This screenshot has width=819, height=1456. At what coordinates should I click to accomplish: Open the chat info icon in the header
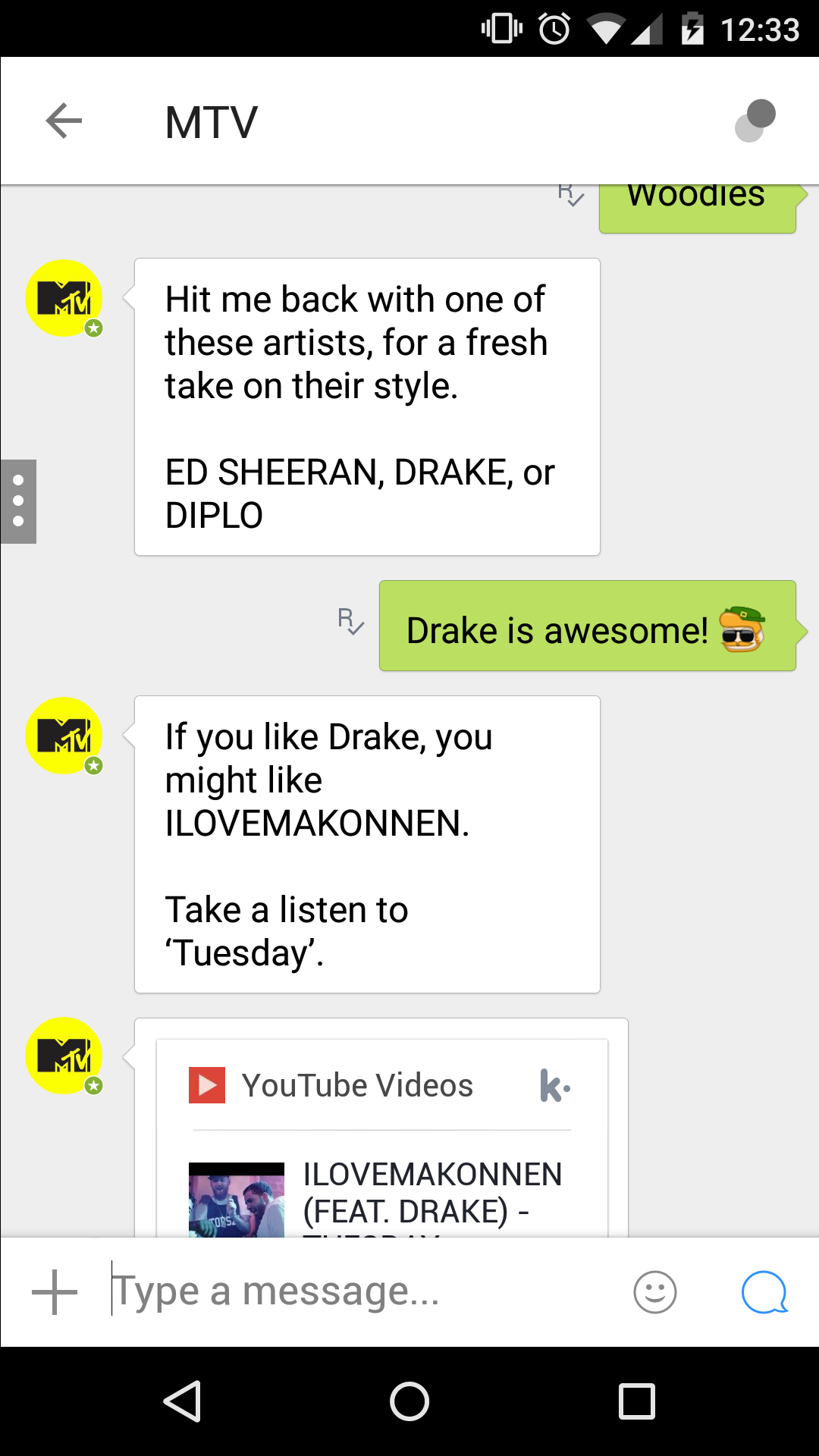(x=755, y=121)
